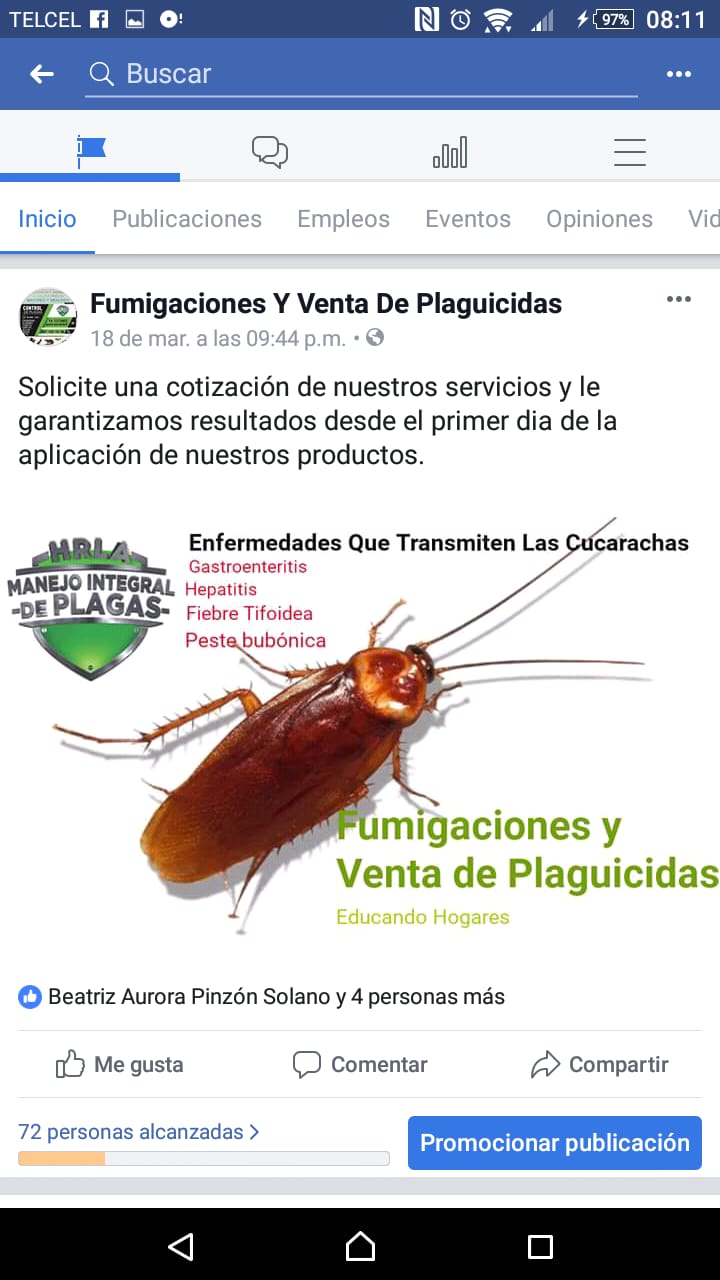The height and width of the screenshot is (1280, 720).
Task: Share the post with Compartir
Action: 599,1065
